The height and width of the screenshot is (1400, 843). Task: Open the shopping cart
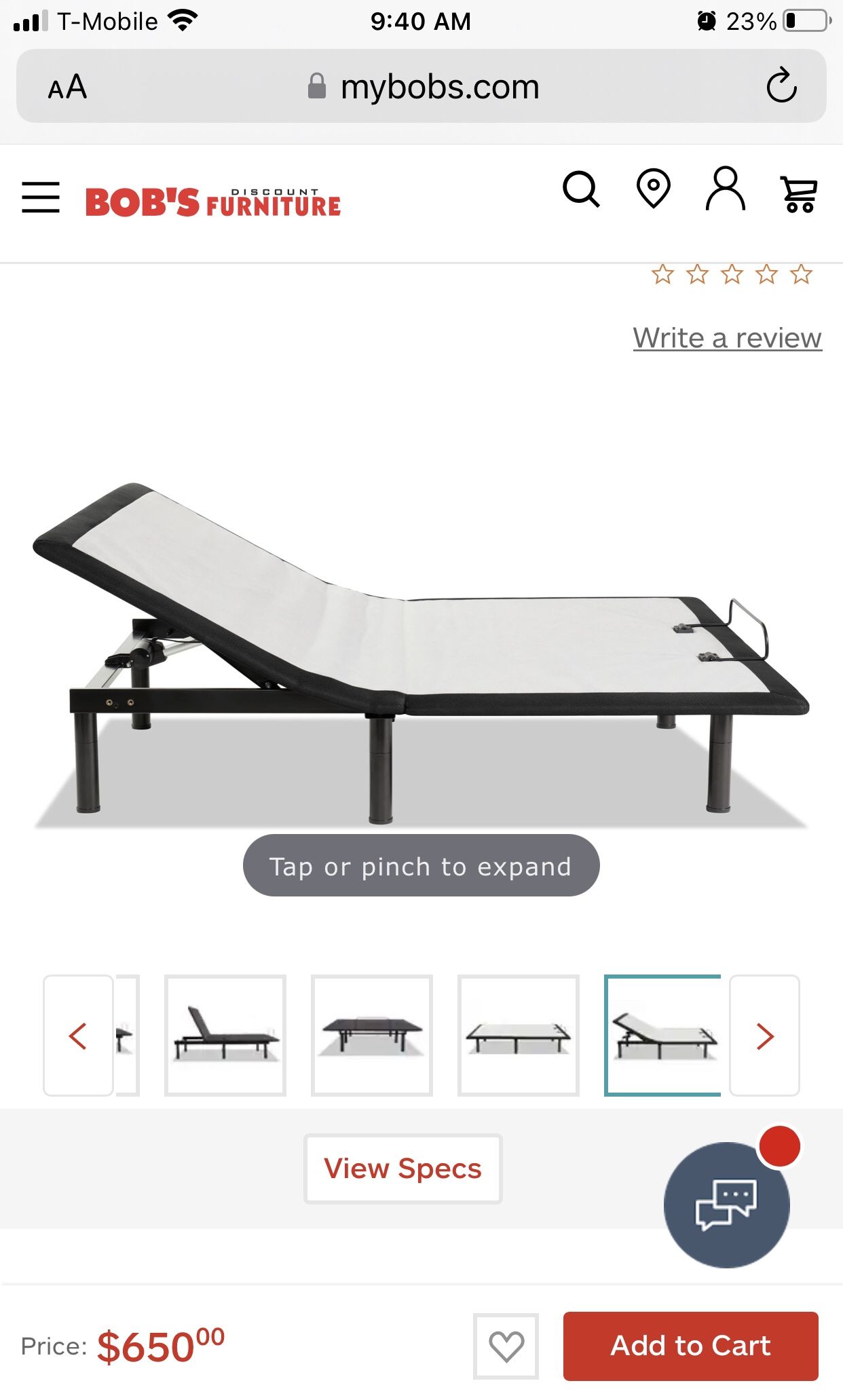(x=800, y=194)
